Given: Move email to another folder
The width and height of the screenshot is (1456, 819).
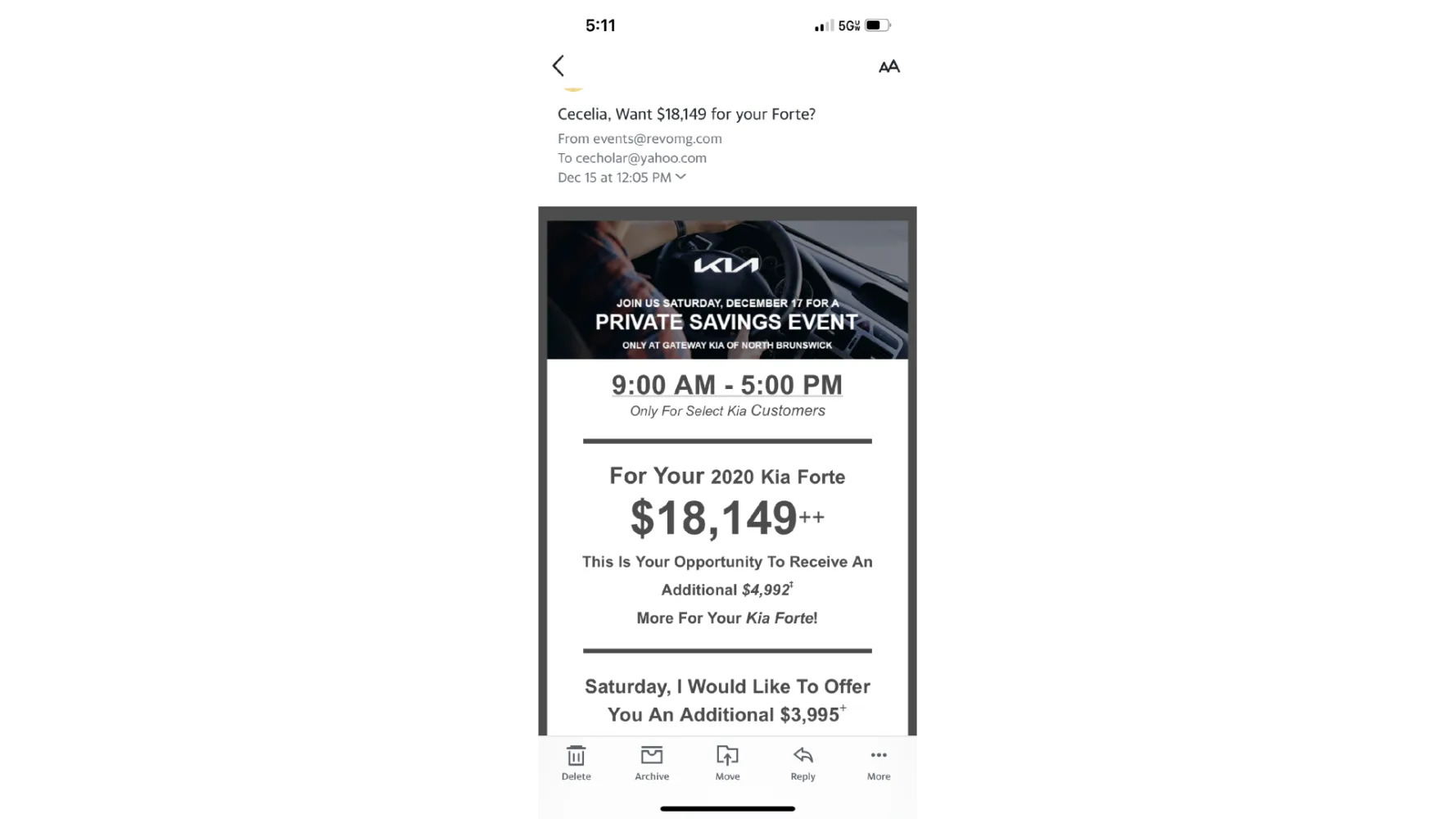Looking at the screenshot, I should (x=727, y=762).
